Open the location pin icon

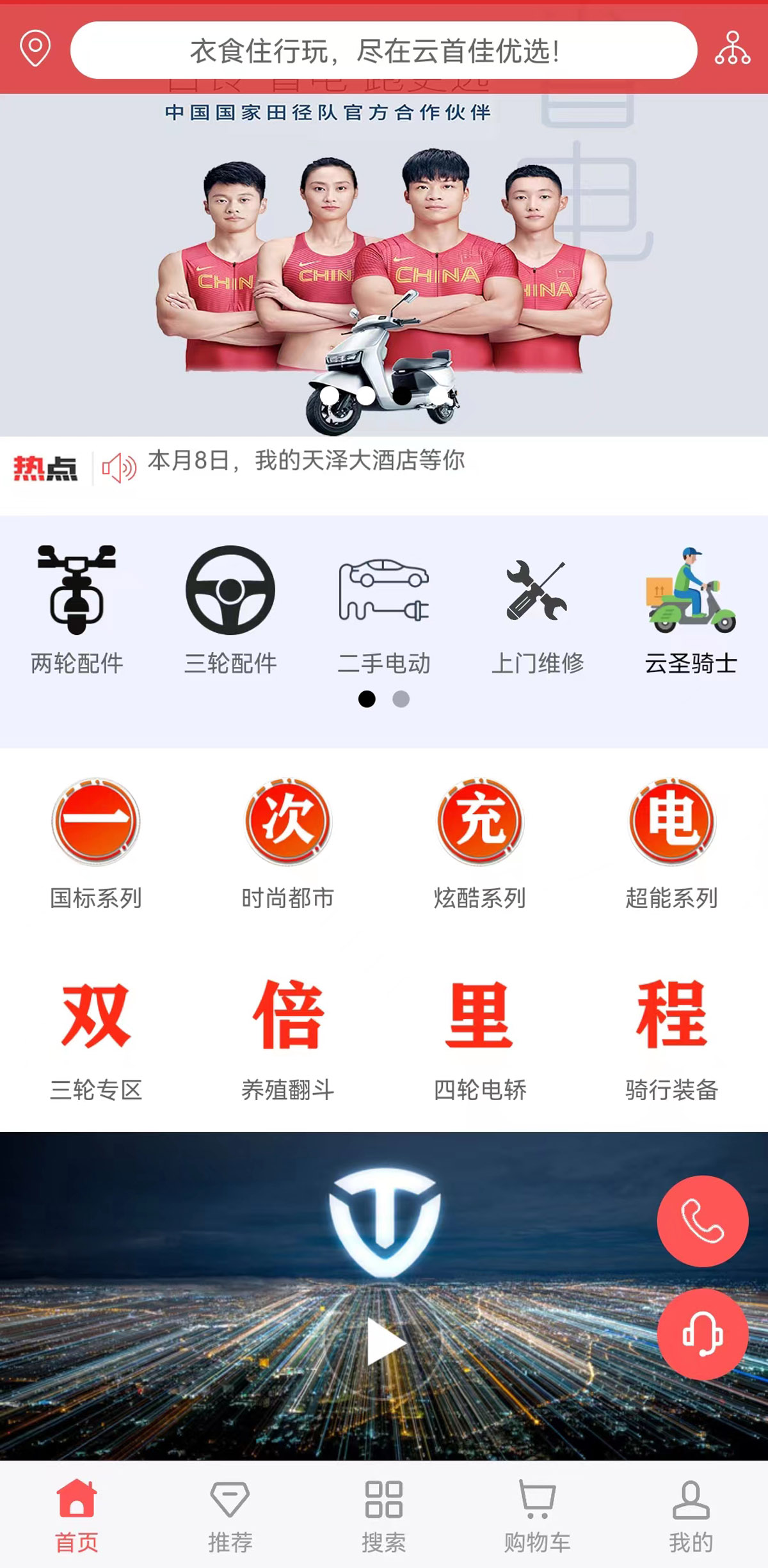[x=35, y=49]
